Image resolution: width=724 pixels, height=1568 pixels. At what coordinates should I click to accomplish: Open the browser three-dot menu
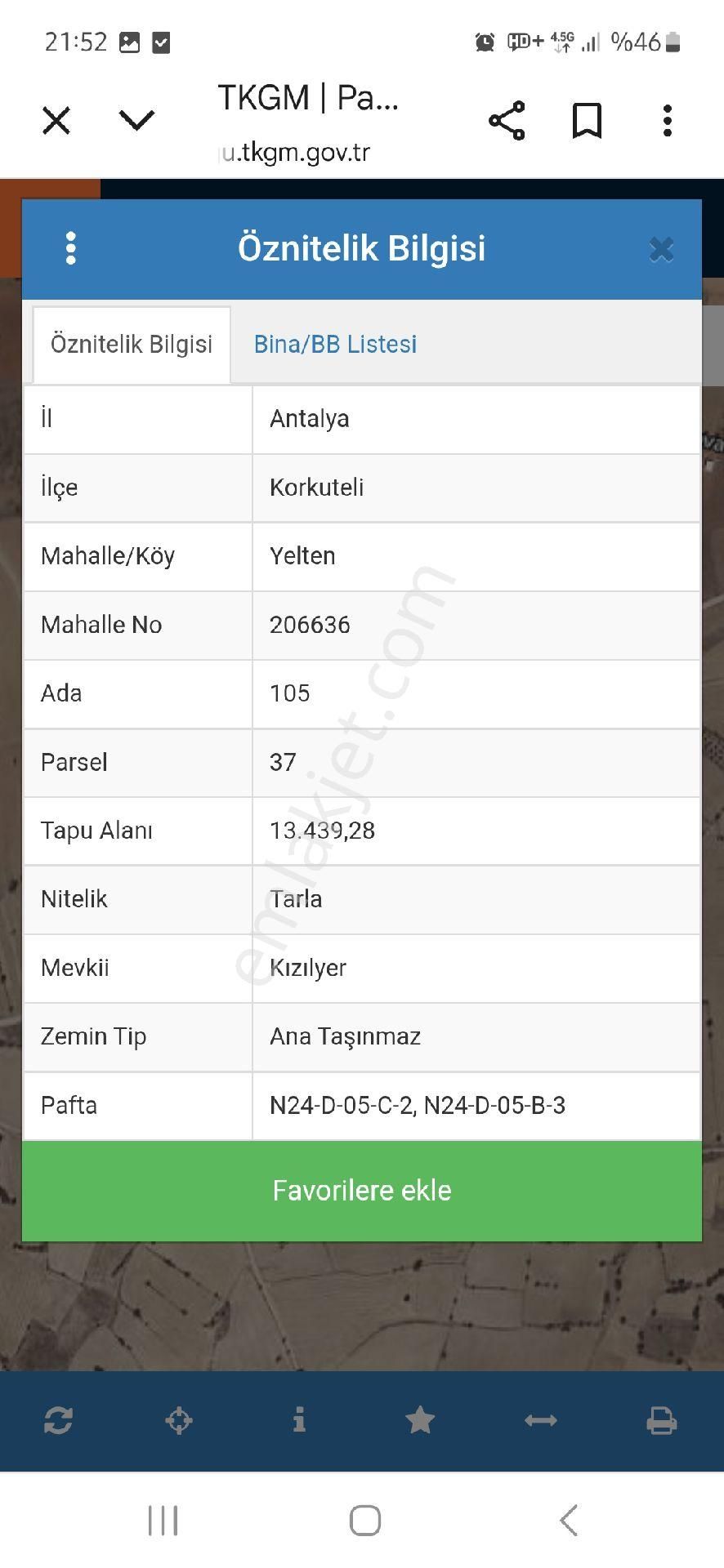667,119
